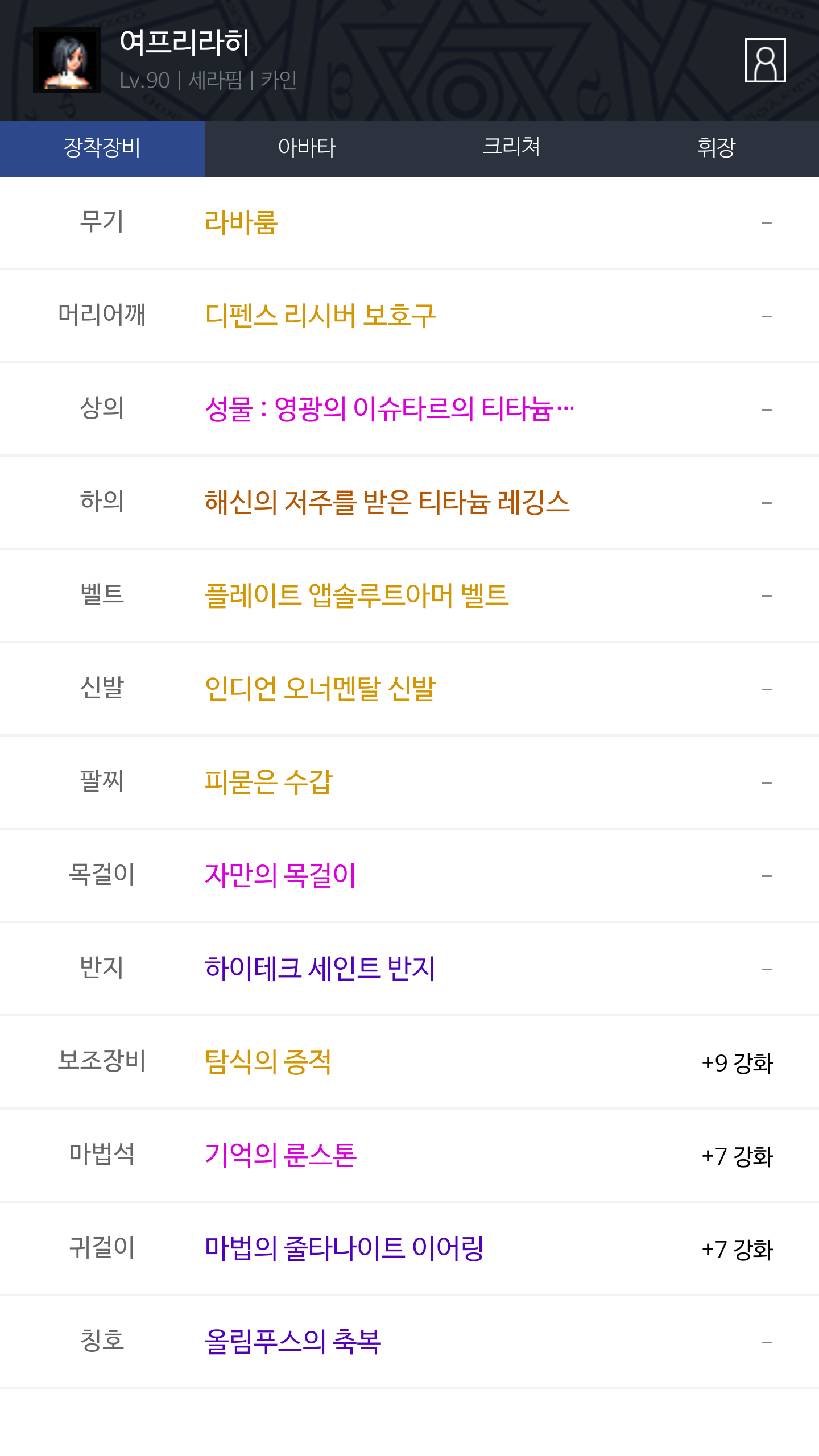The width and height of the screenshot is (819, 1456).
Task: View 플레이트 앱솔루트아머 벨트 item
Action: tap(409, 595)
